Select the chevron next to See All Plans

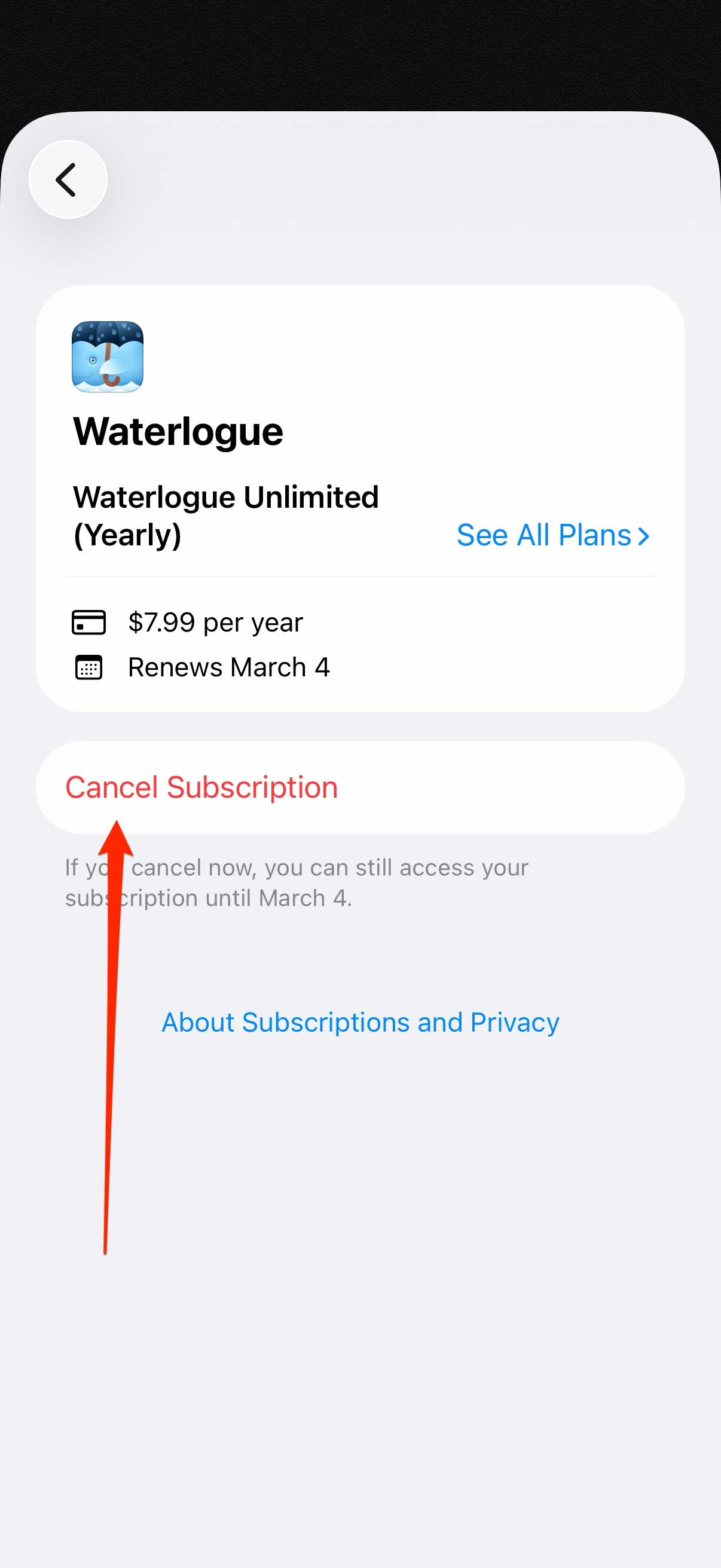(644, 536)
